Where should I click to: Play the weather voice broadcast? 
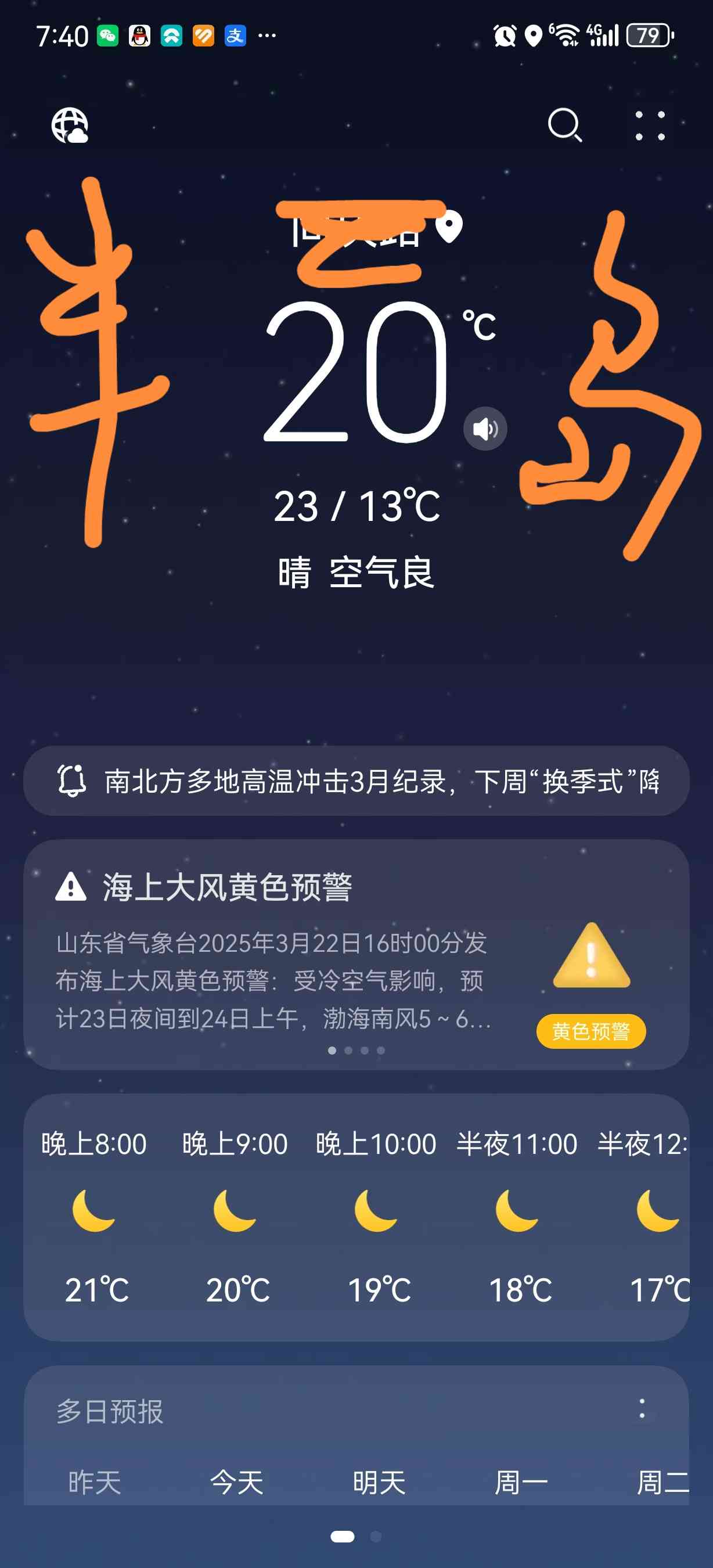(x=485, y=429)
